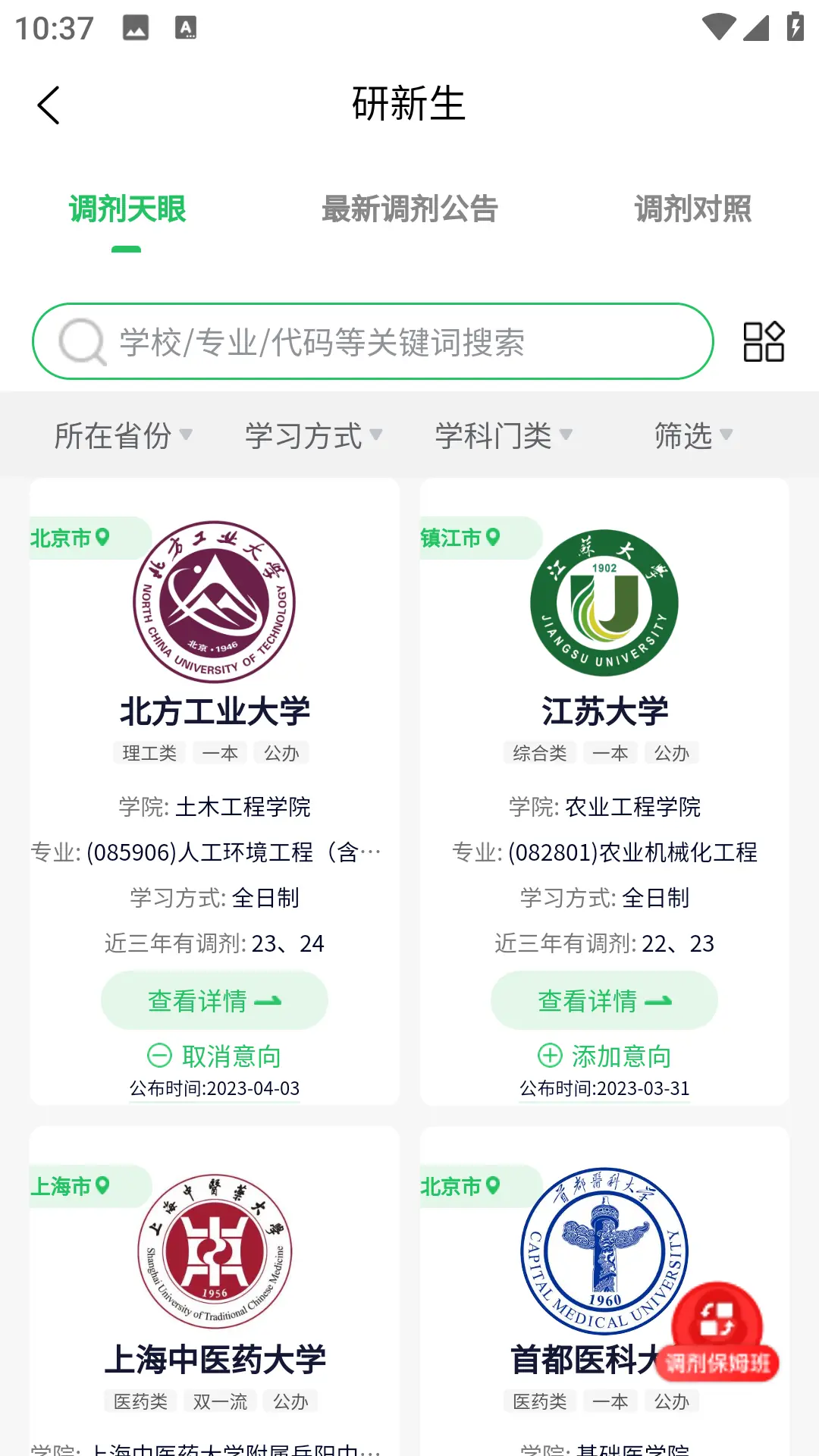
Task: Tap the school/major keyword search box
Action: (x=372, y=342)
